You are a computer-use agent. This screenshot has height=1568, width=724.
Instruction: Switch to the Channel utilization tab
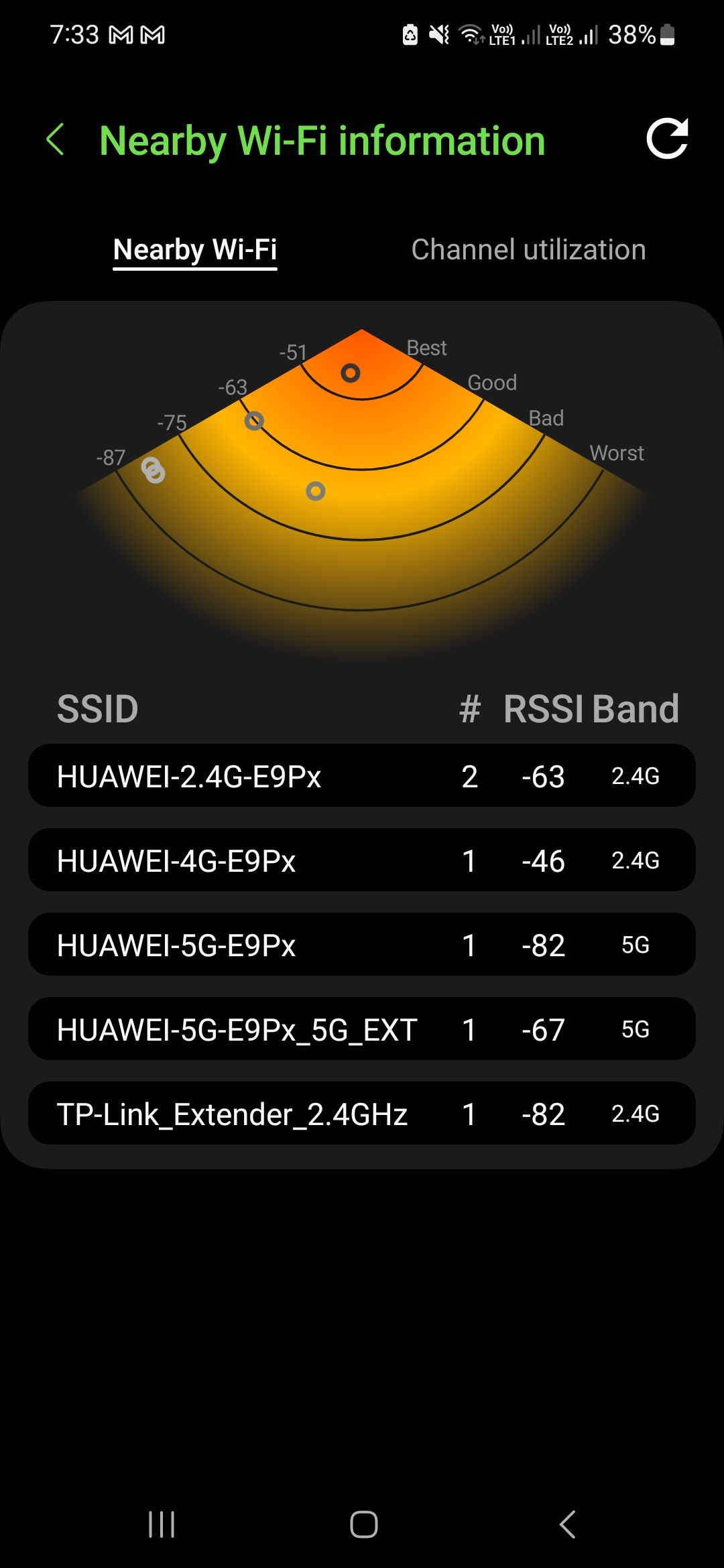click(528, 249)
